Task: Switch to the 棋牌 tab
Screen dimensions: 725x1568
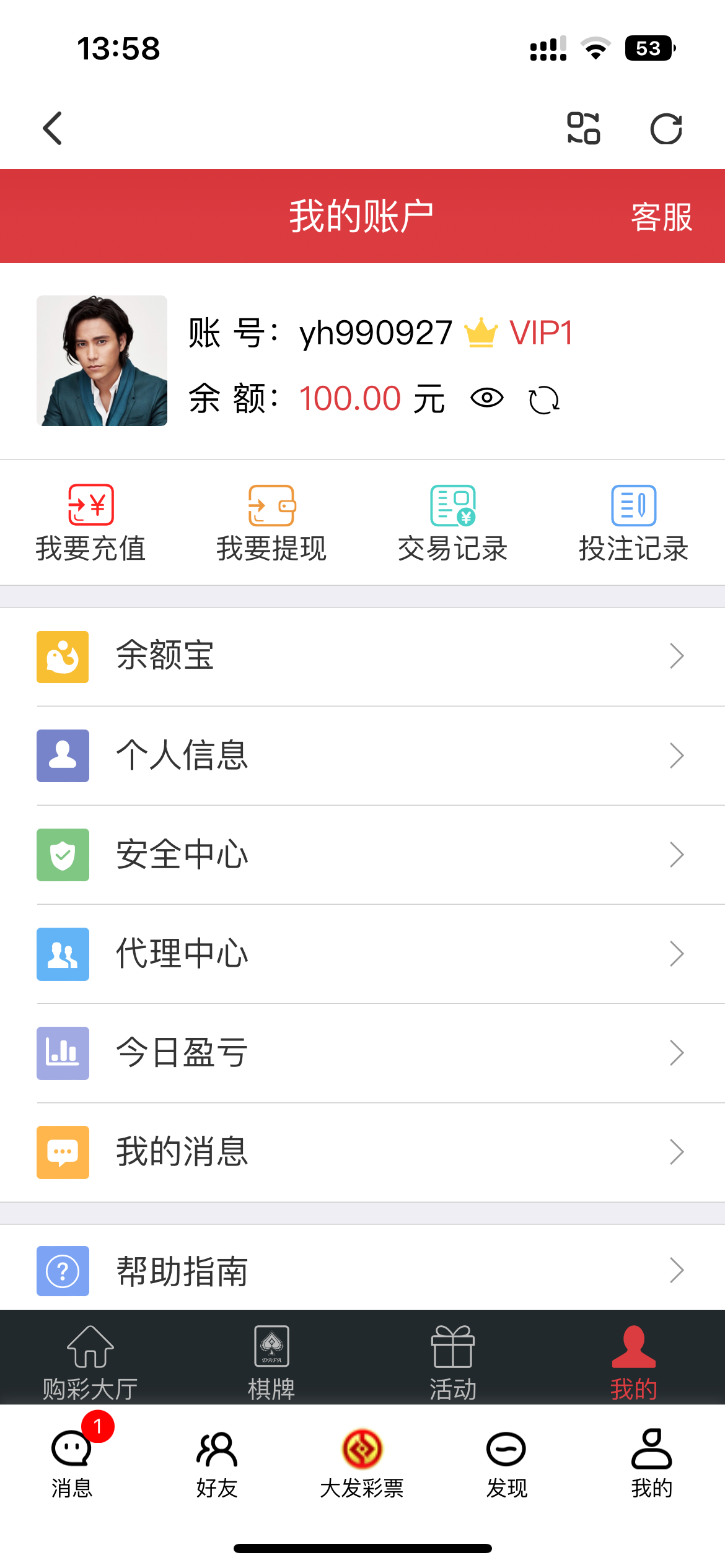Action: click(271, 1362)
